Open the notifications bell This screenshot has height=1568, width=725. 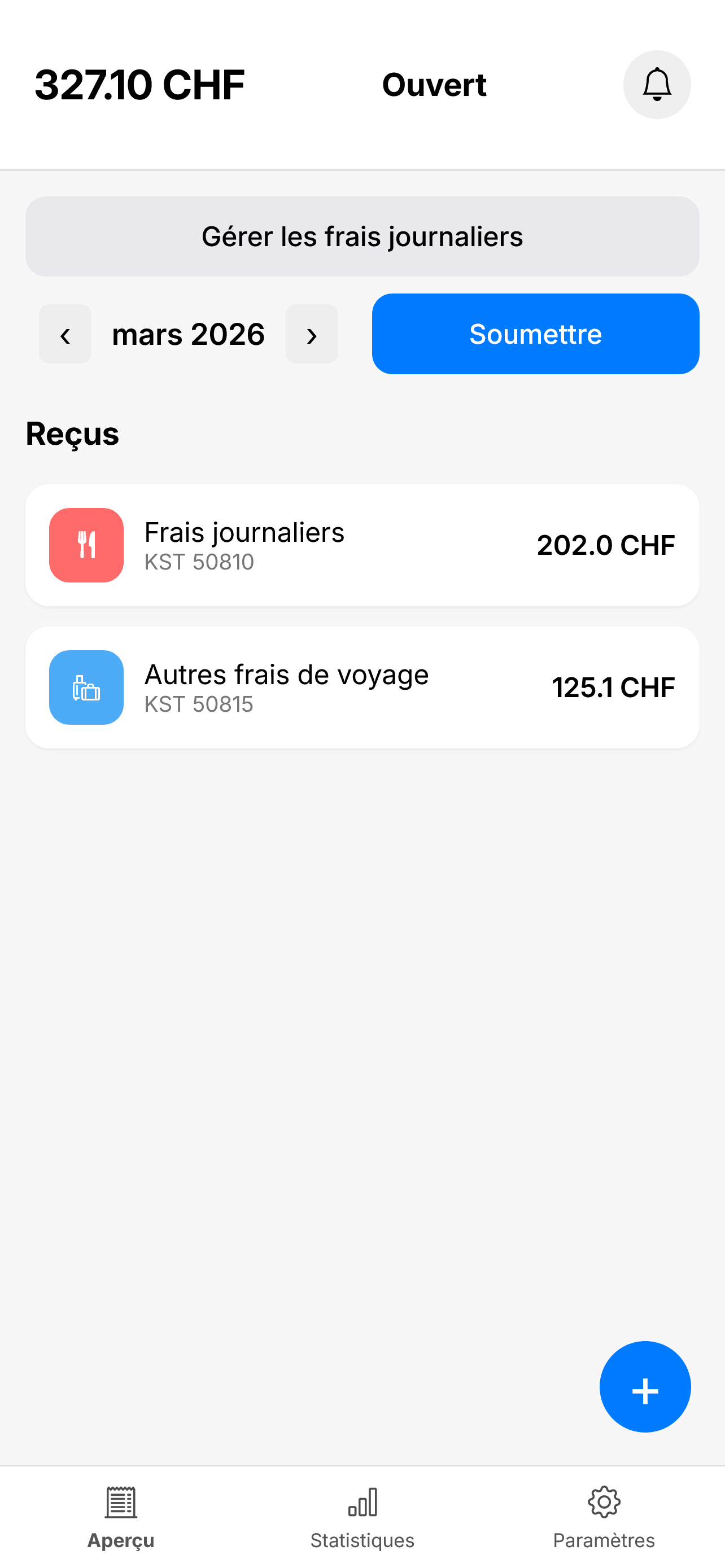point(656,85)
